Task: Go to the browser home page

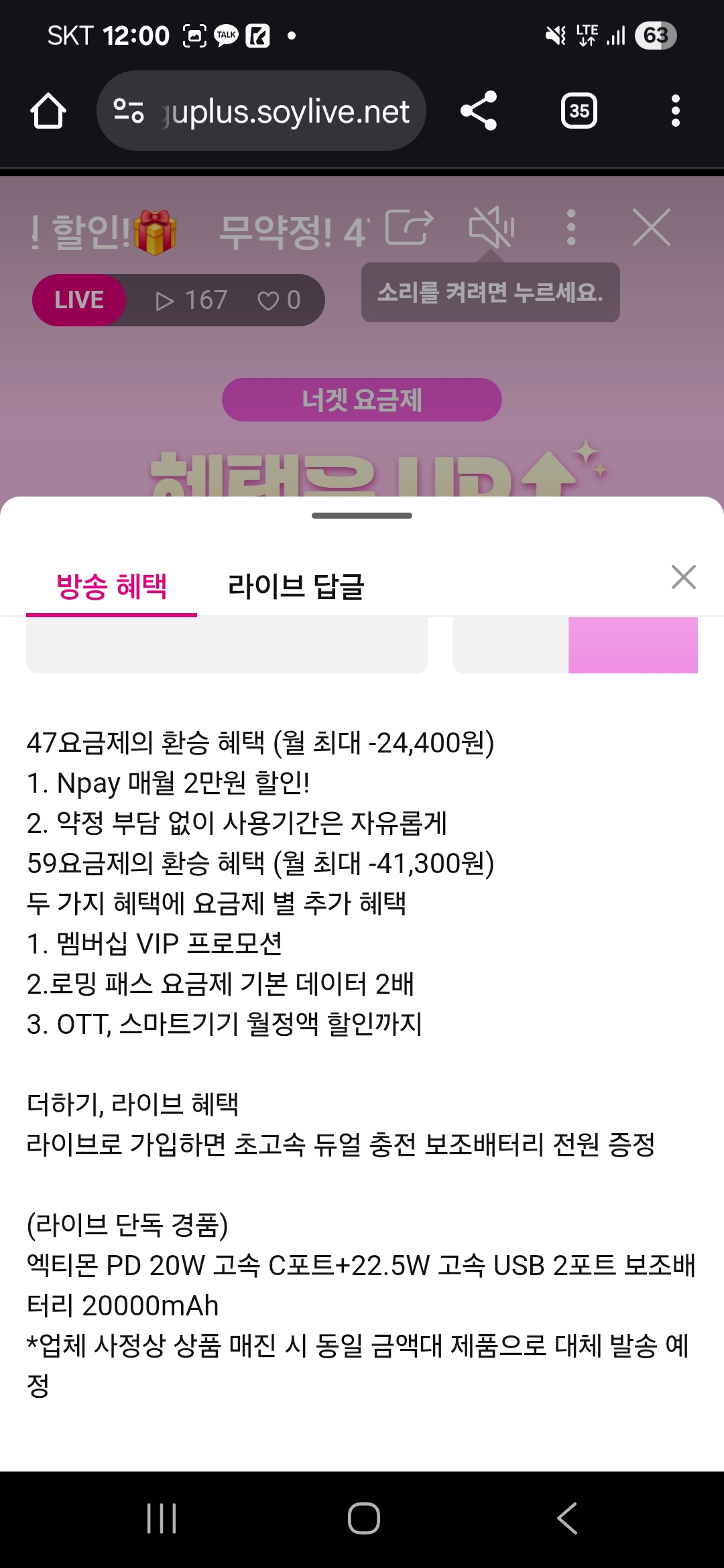Action: pyautogui.click(x=48, y=111)
